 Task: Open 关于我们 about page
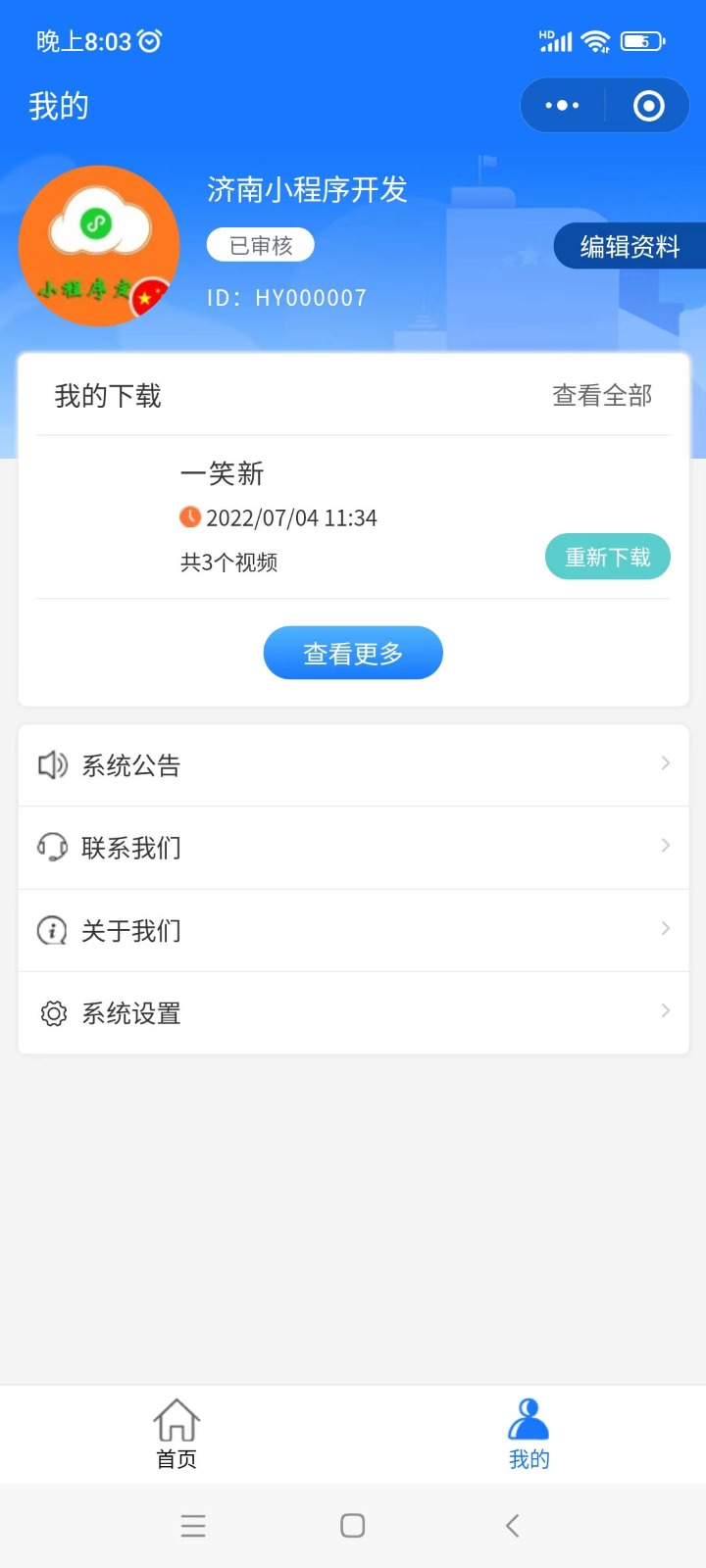click(353, 930)
